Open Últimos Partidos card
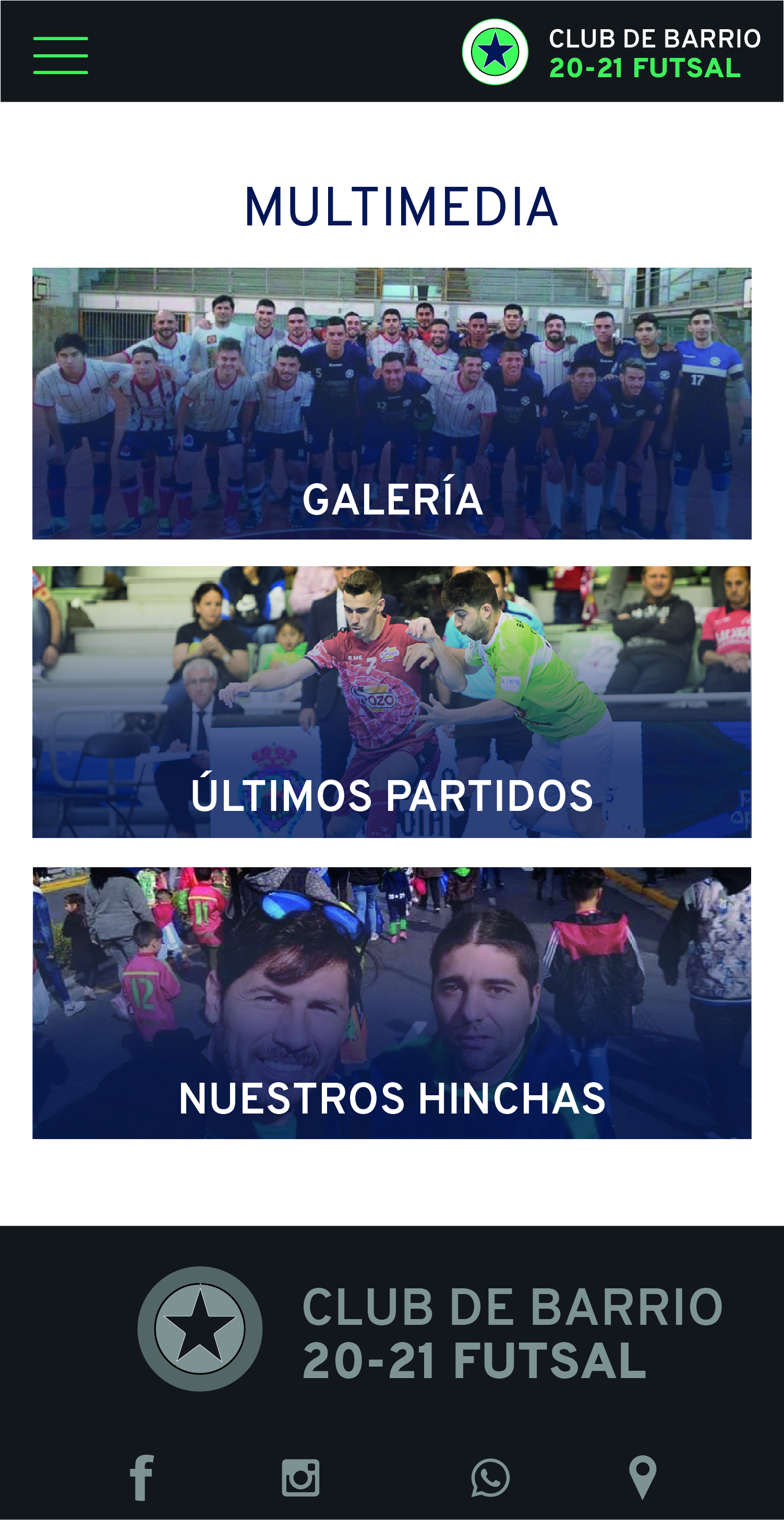 392,702
